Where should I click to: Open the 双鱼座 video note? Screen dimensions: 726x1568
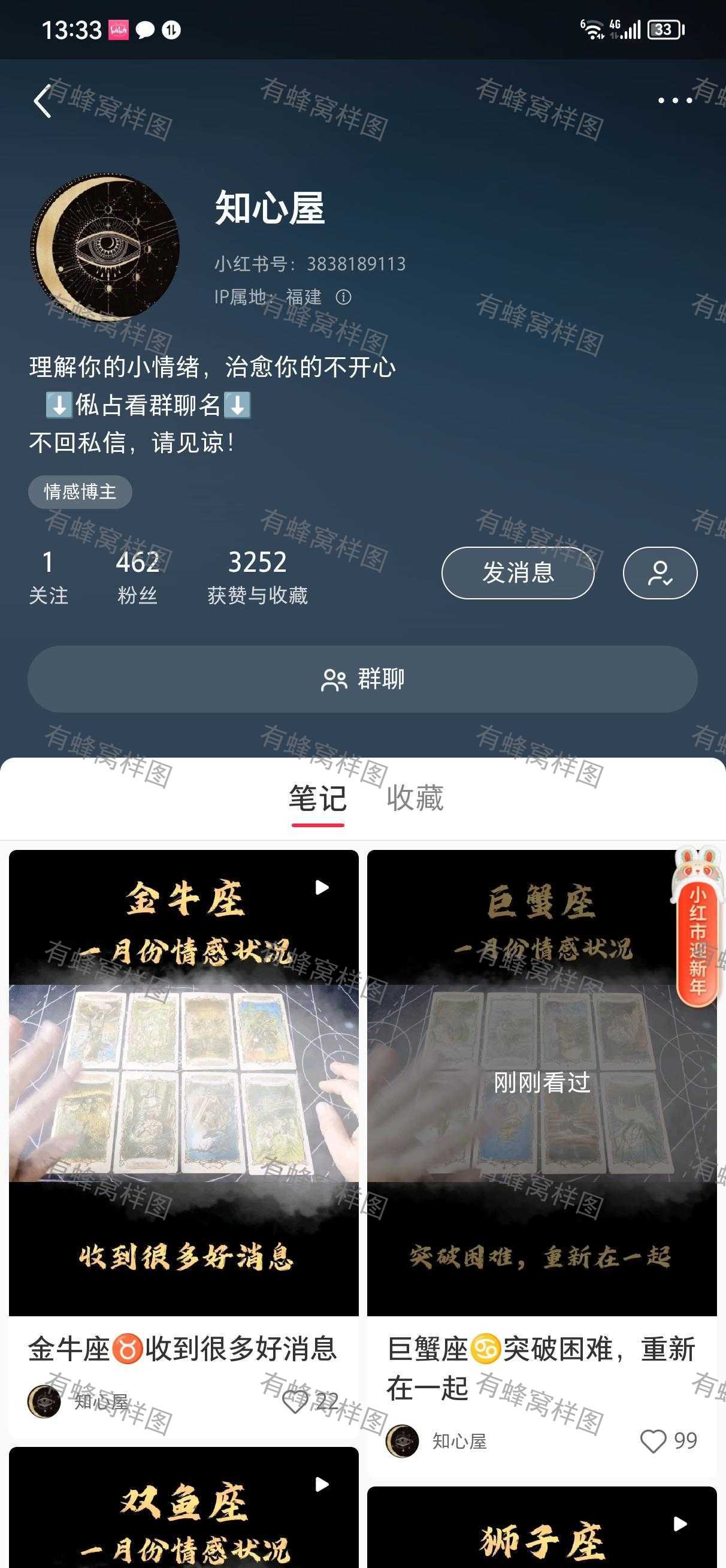(x=184, y=1507)
